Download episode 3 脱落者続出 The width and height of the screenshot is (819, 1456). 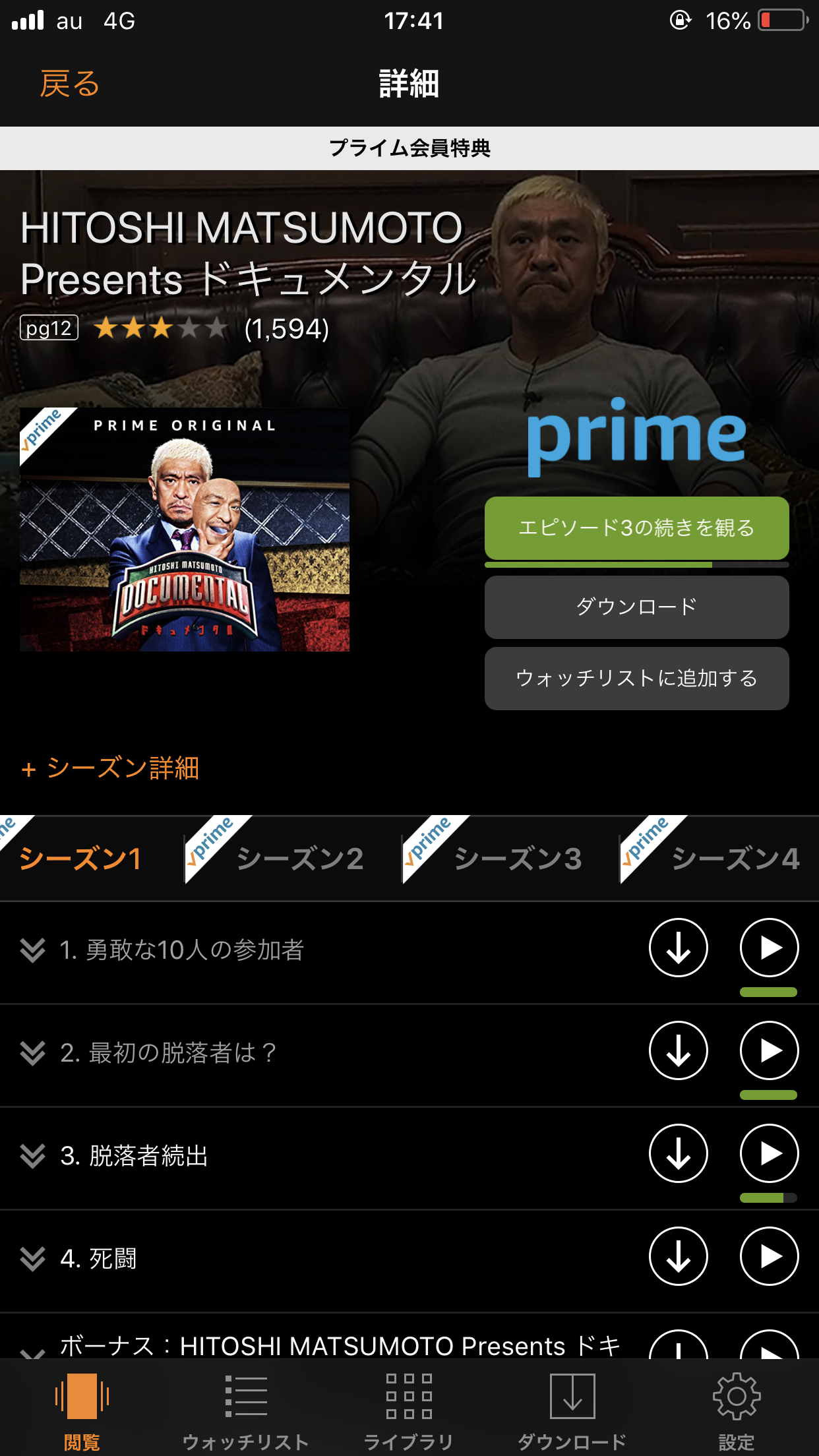tap(678, 1153)
